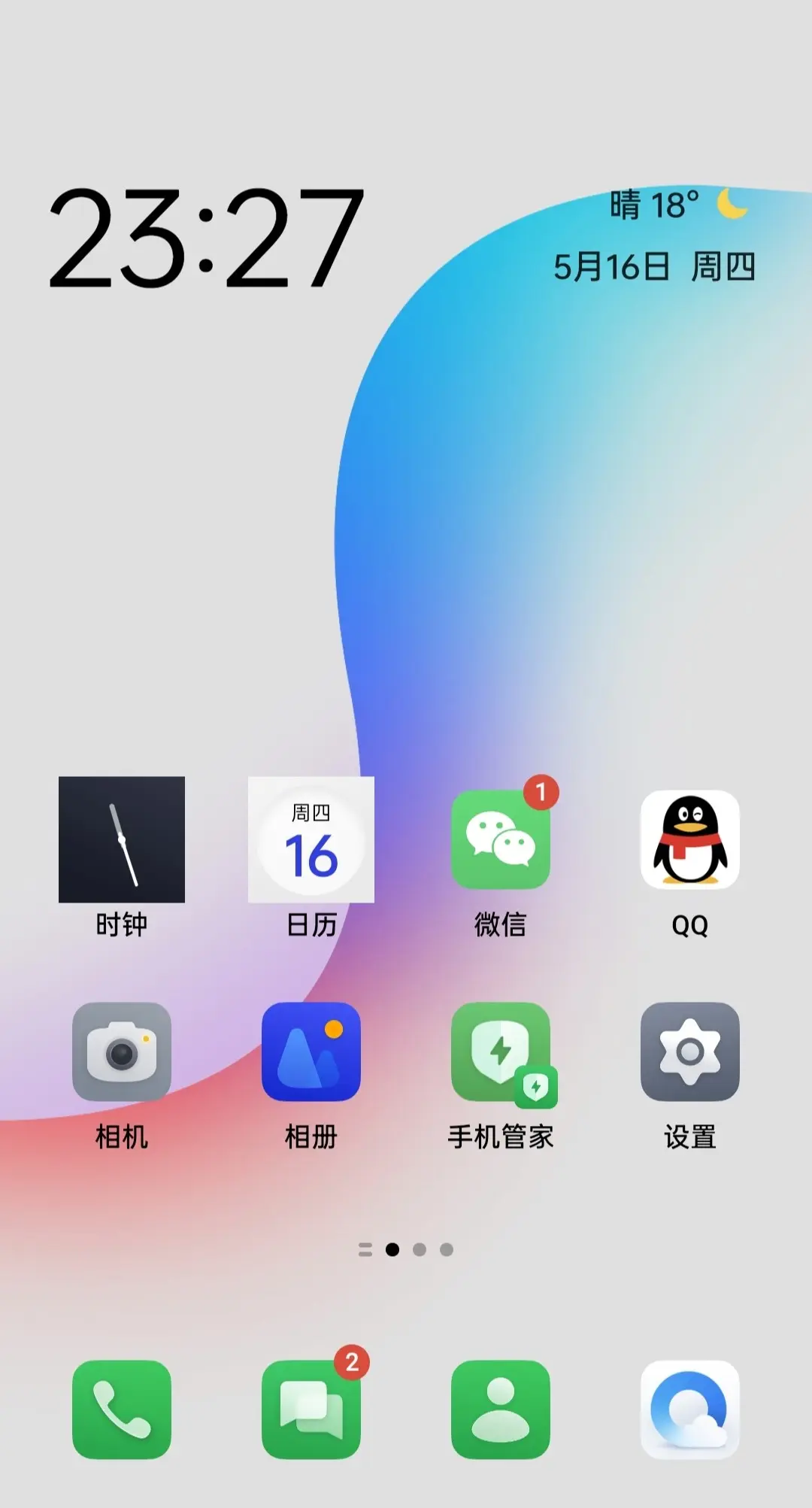This screenshot has width=812, height=1508.
Task: Tap the home screen page indicator dots
Action: 406,1249
